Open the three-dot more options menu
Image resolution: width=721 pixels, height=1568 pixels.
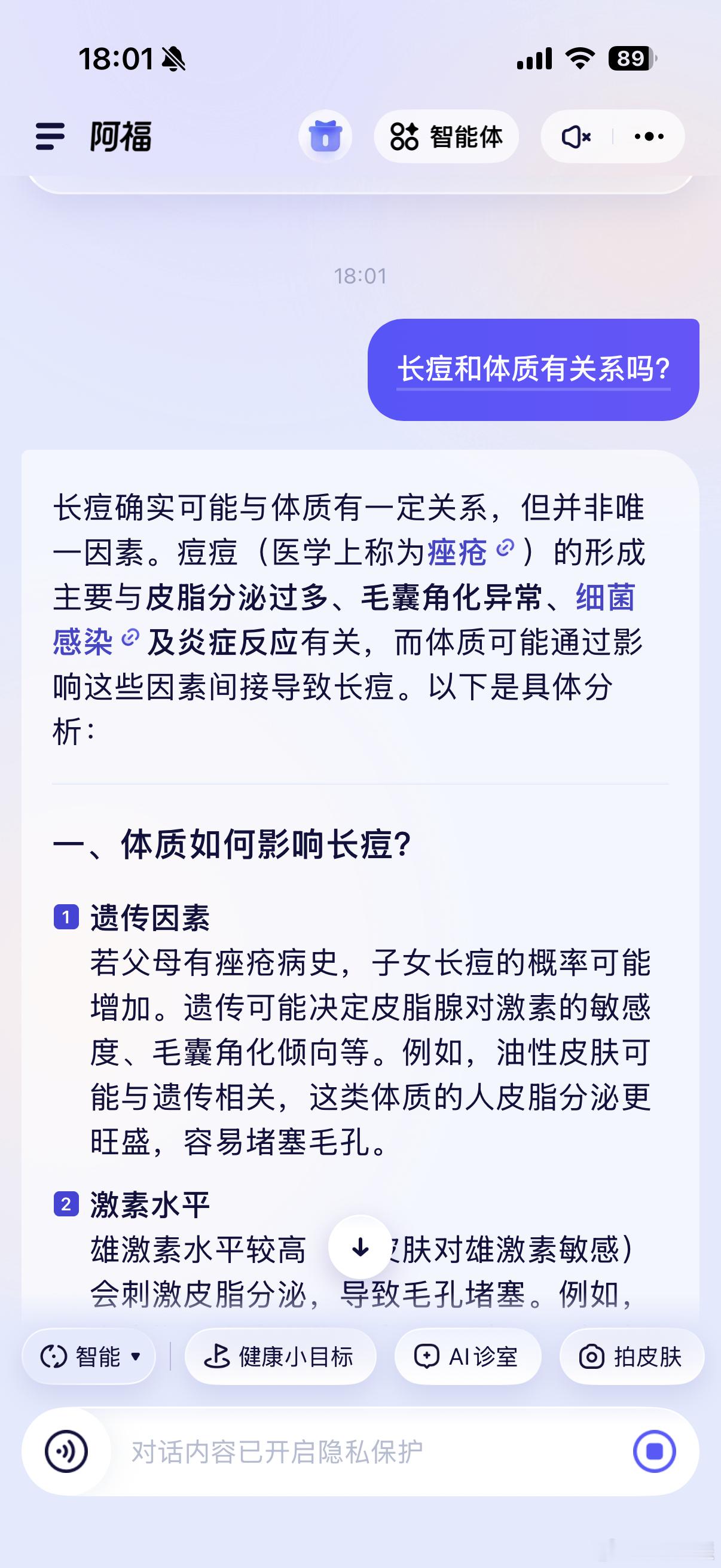(x=648, y=136)
